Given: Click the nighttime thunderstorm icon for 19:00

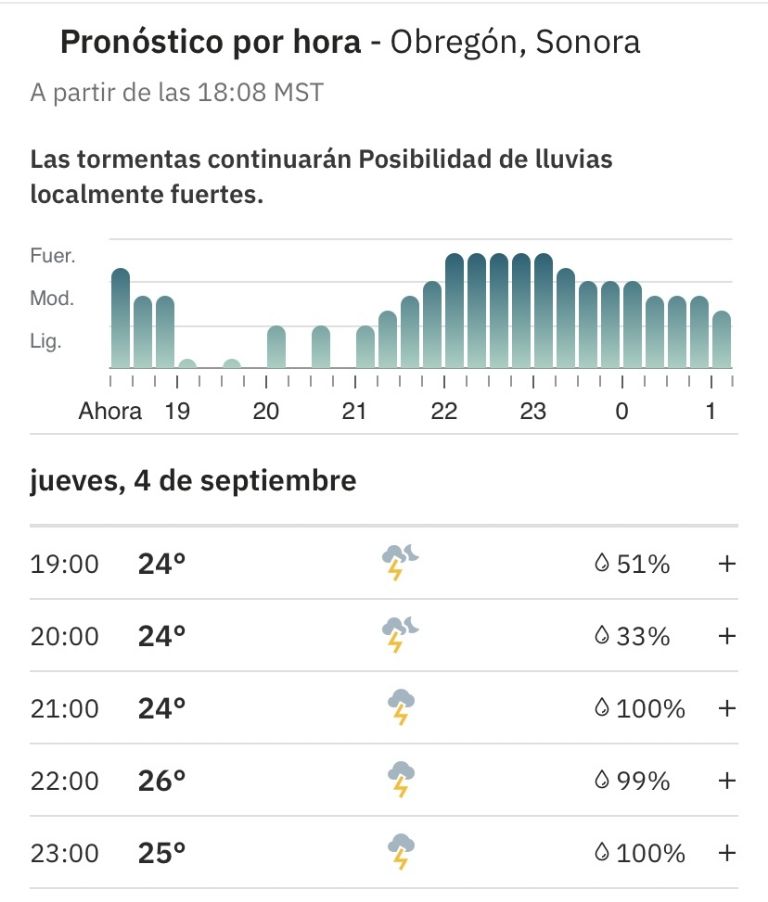Looking at the screenshot, I should point(399,563).
